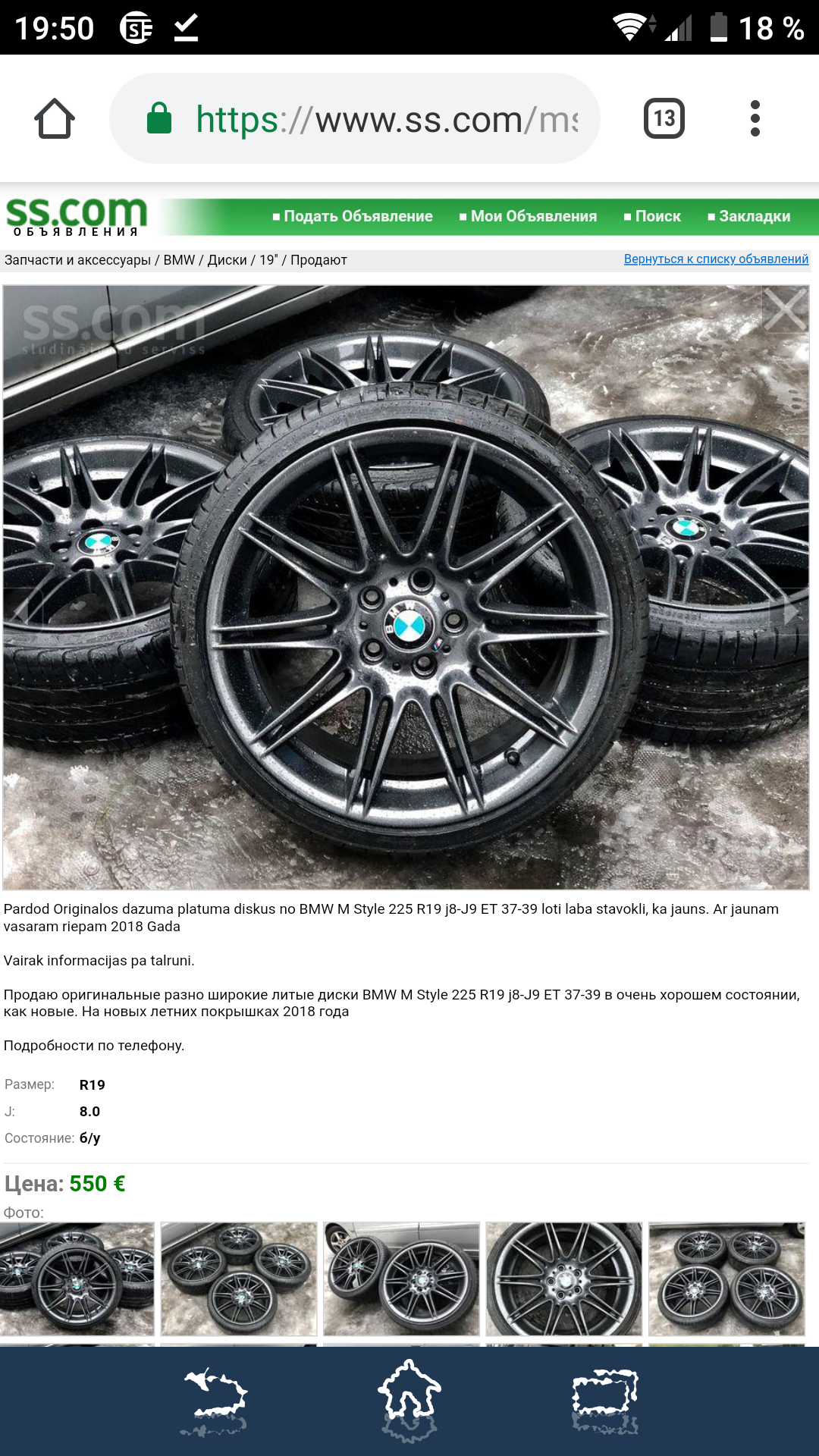The width and height of the screenshot is (819, 1456).
Task: Open the single wheel close-up thumbnail
Action: click(563, 1279)
